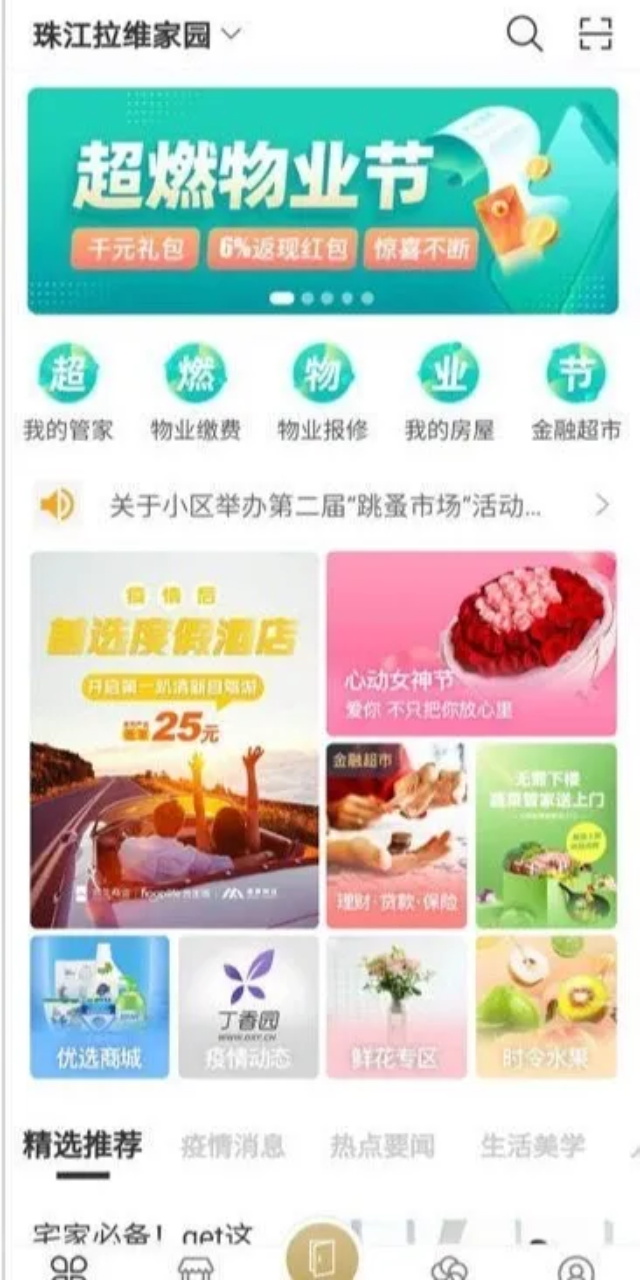The image size is (640, 1280).
Task: Expand the 珠江拉维家园 community dropdown
Action: (137, 36)
